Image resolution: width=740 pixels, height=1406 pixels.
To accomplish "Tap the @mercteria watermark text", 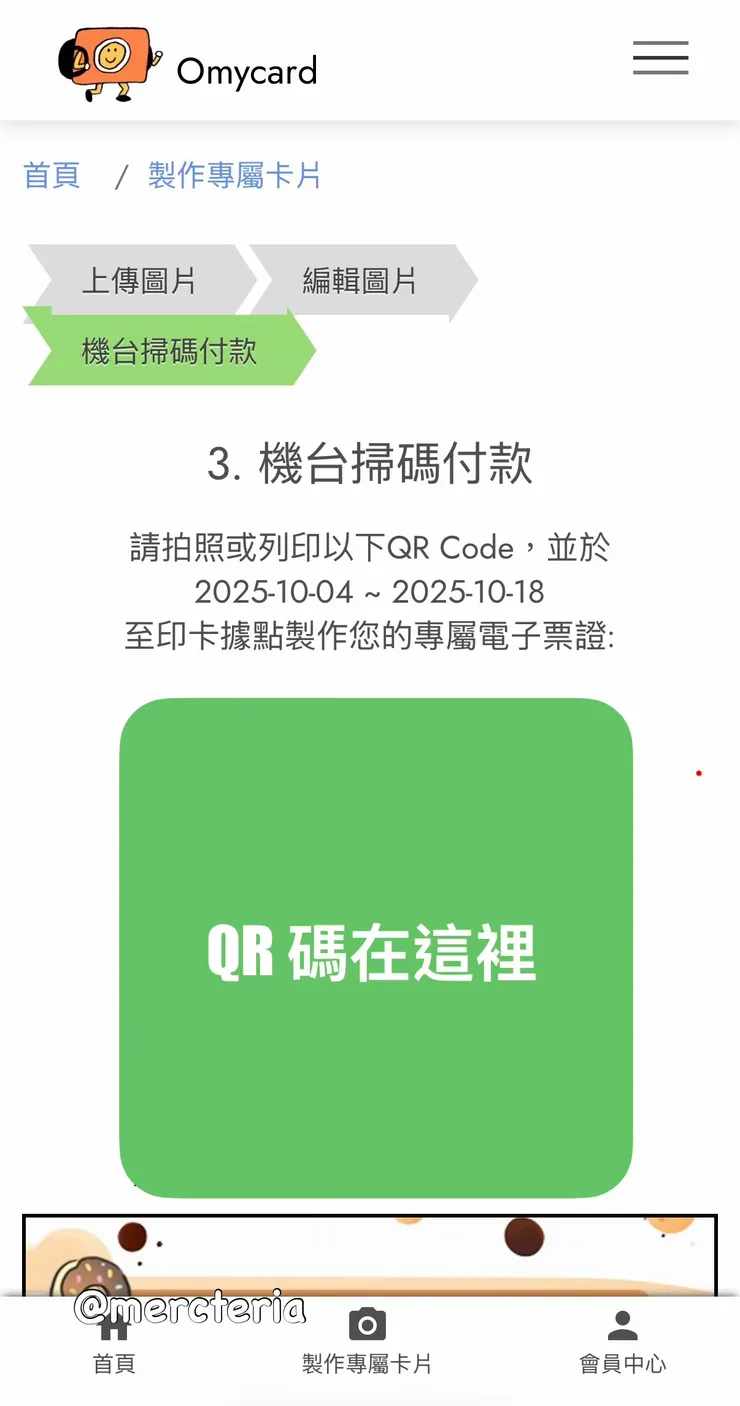I will tap(192, 1309).
